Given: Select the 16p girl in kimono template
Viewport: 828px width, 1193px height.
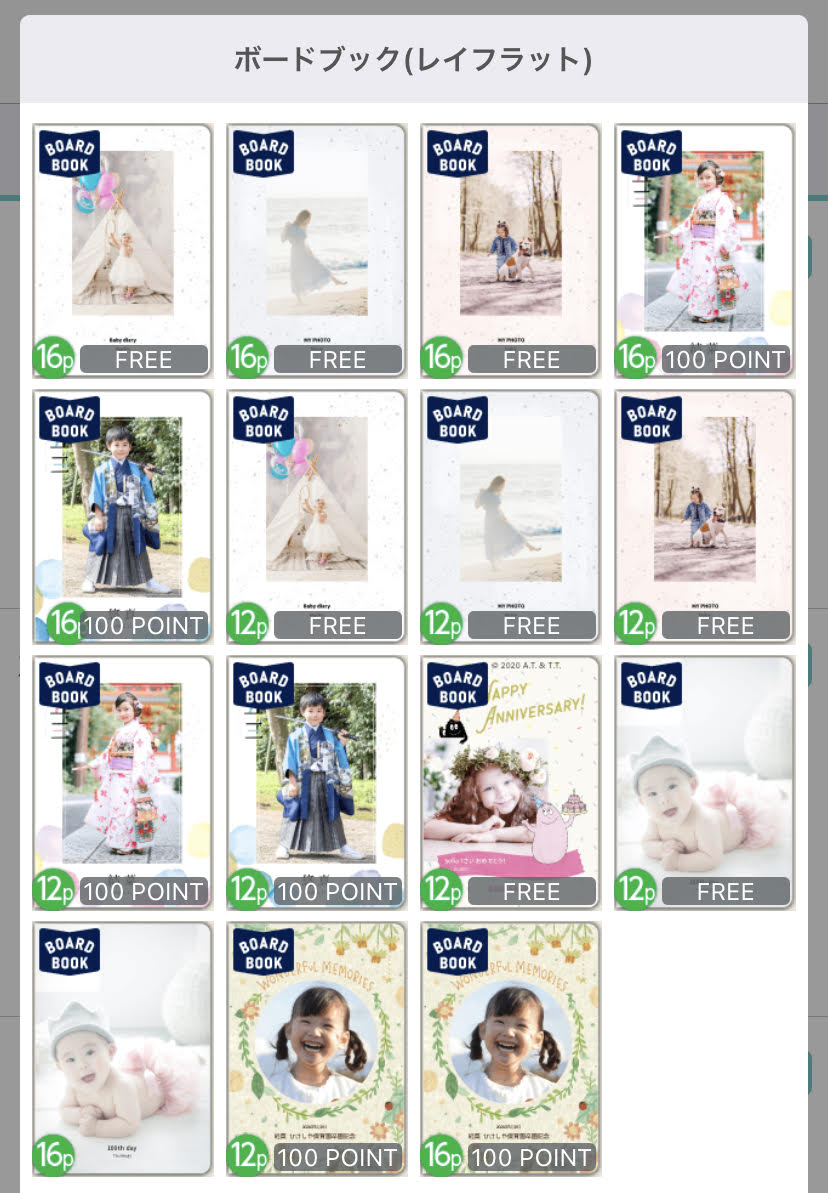Looking at the screenshot, I should [704, 250].
